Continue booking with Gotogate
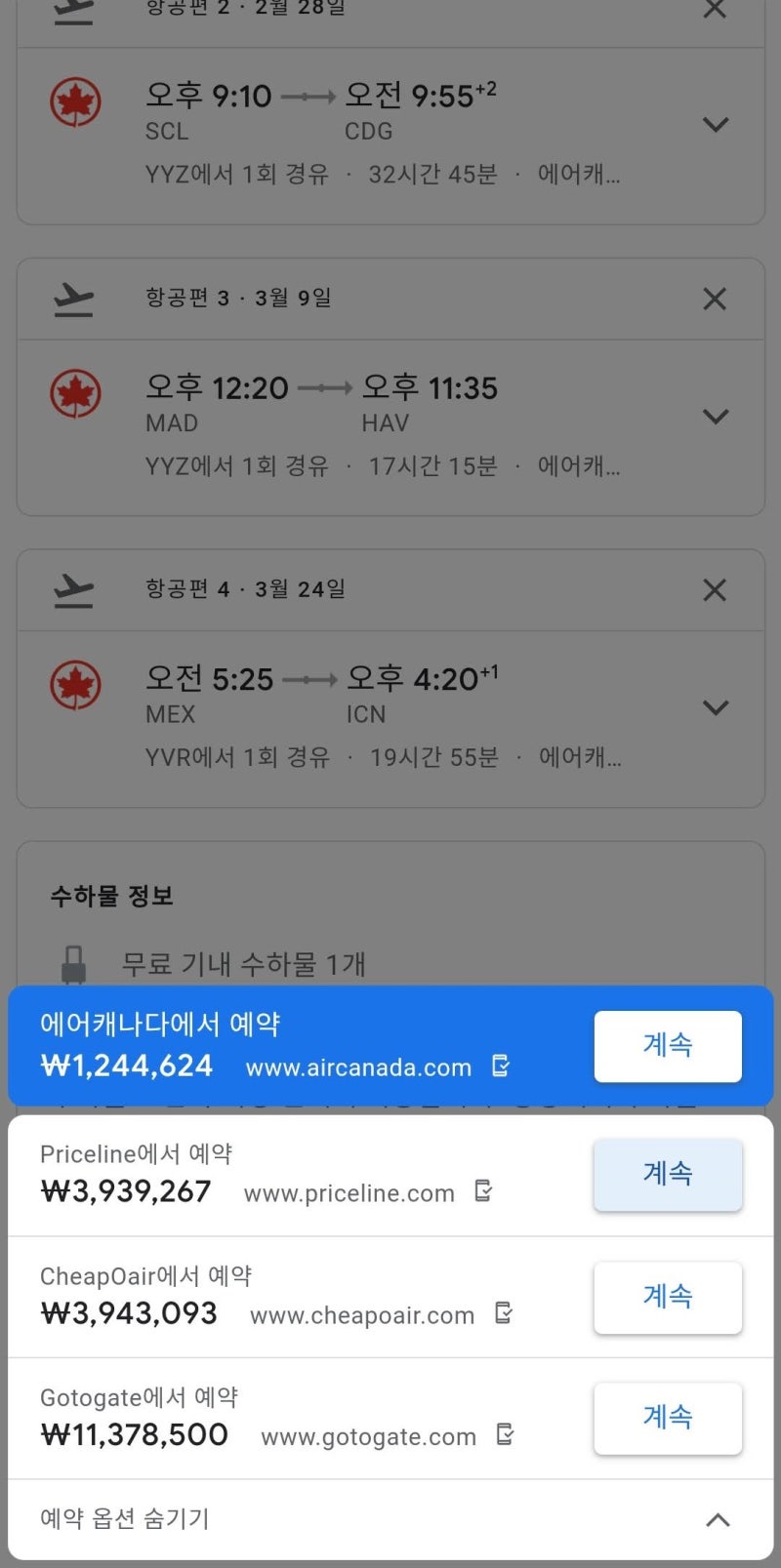This screenshot has height=1568, width=781. coord(668,1418)
